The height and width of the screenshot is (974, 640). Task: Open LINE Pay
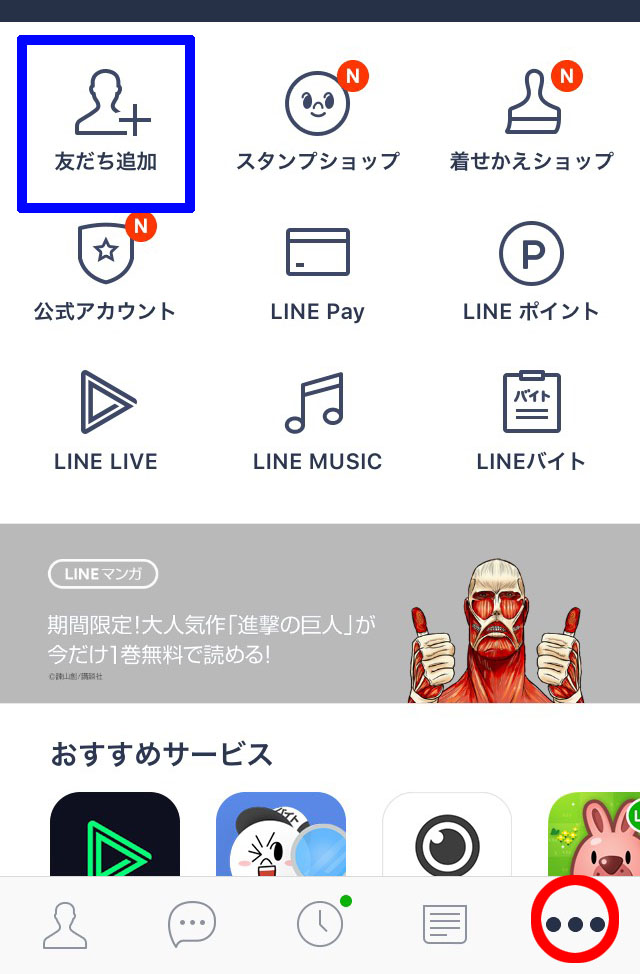pyautogui.click(x=317, y=272)
